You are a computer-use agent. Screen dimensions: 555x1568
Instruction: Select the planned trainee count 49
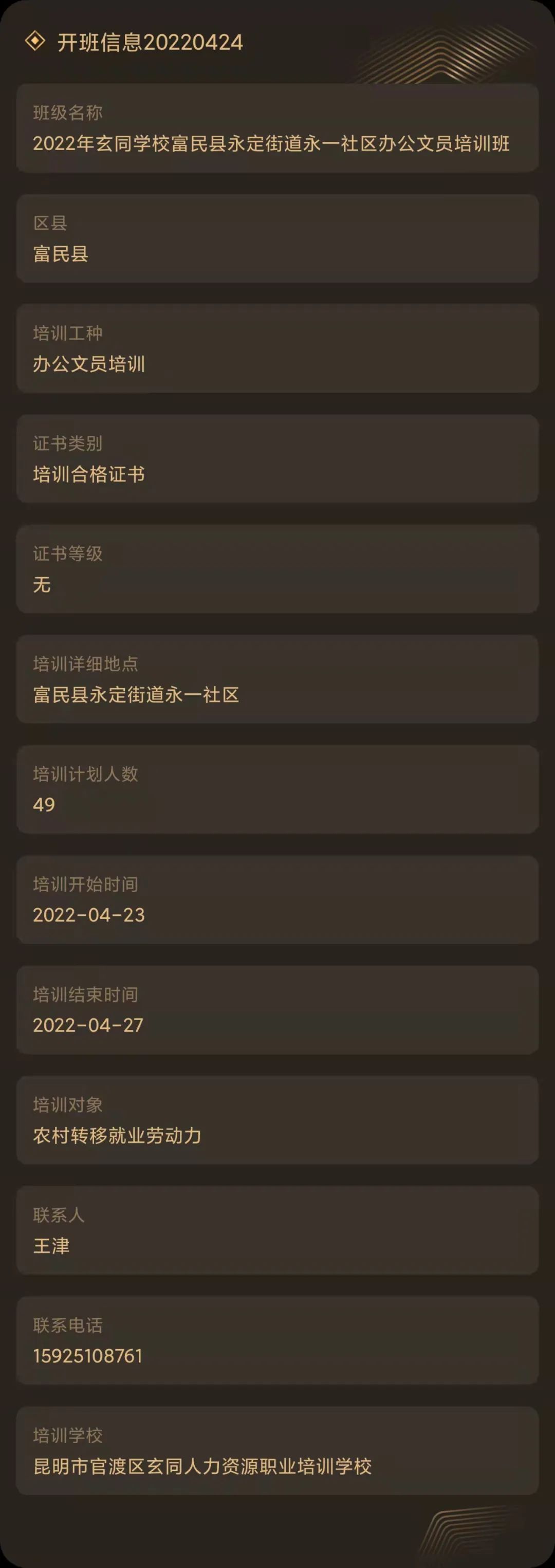43,805
